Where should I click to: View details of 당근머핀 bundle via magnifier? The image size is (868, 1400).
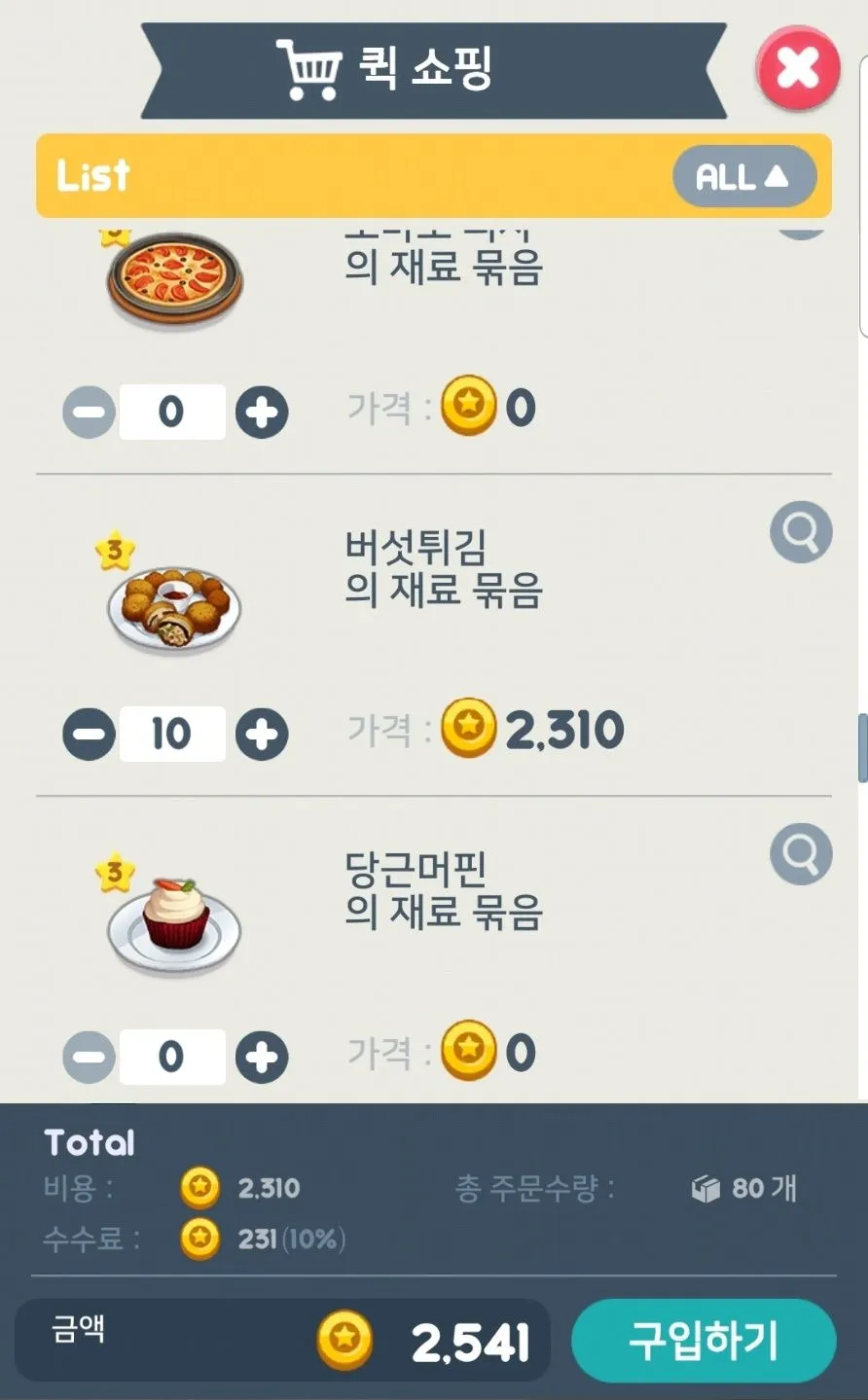coord(800,854)
